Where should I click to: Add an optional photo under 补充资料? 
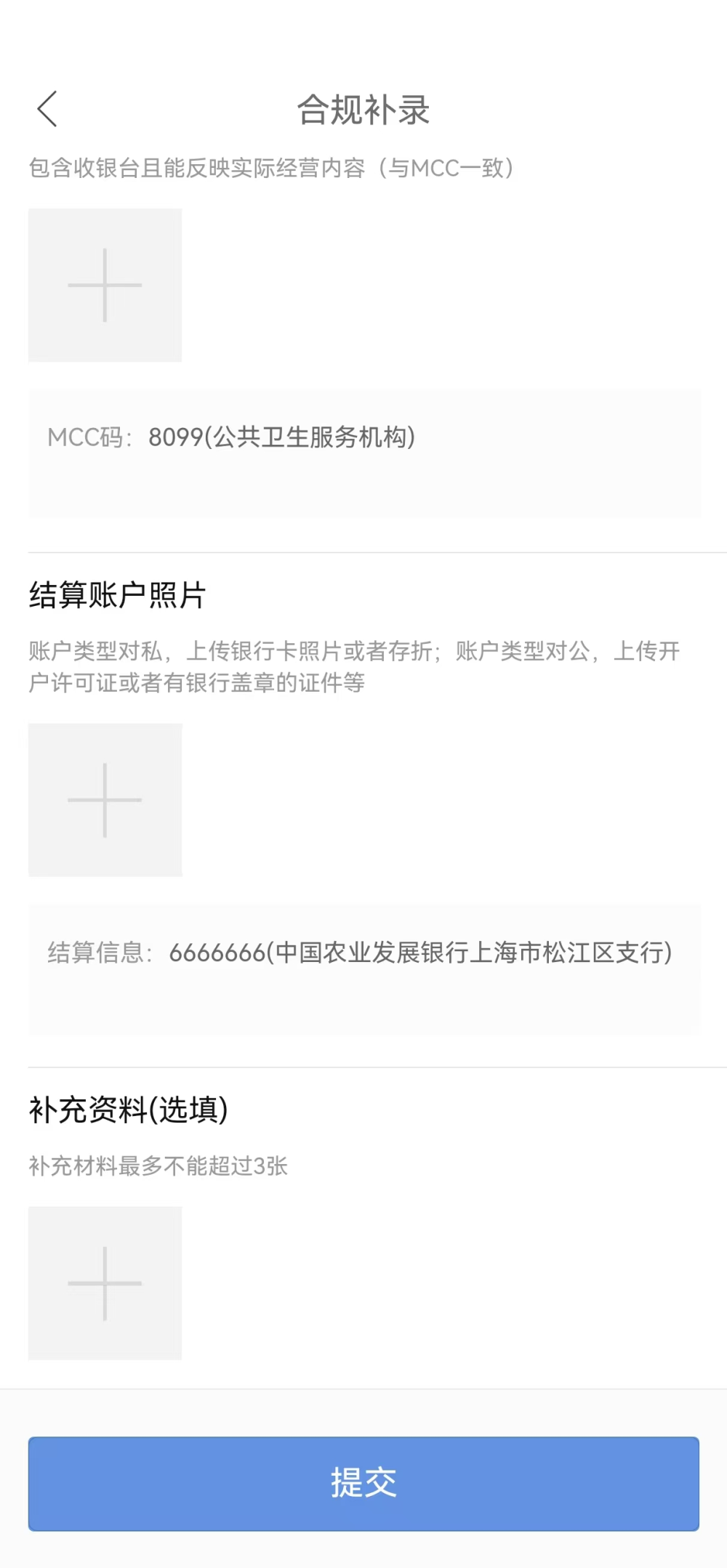105,1282
